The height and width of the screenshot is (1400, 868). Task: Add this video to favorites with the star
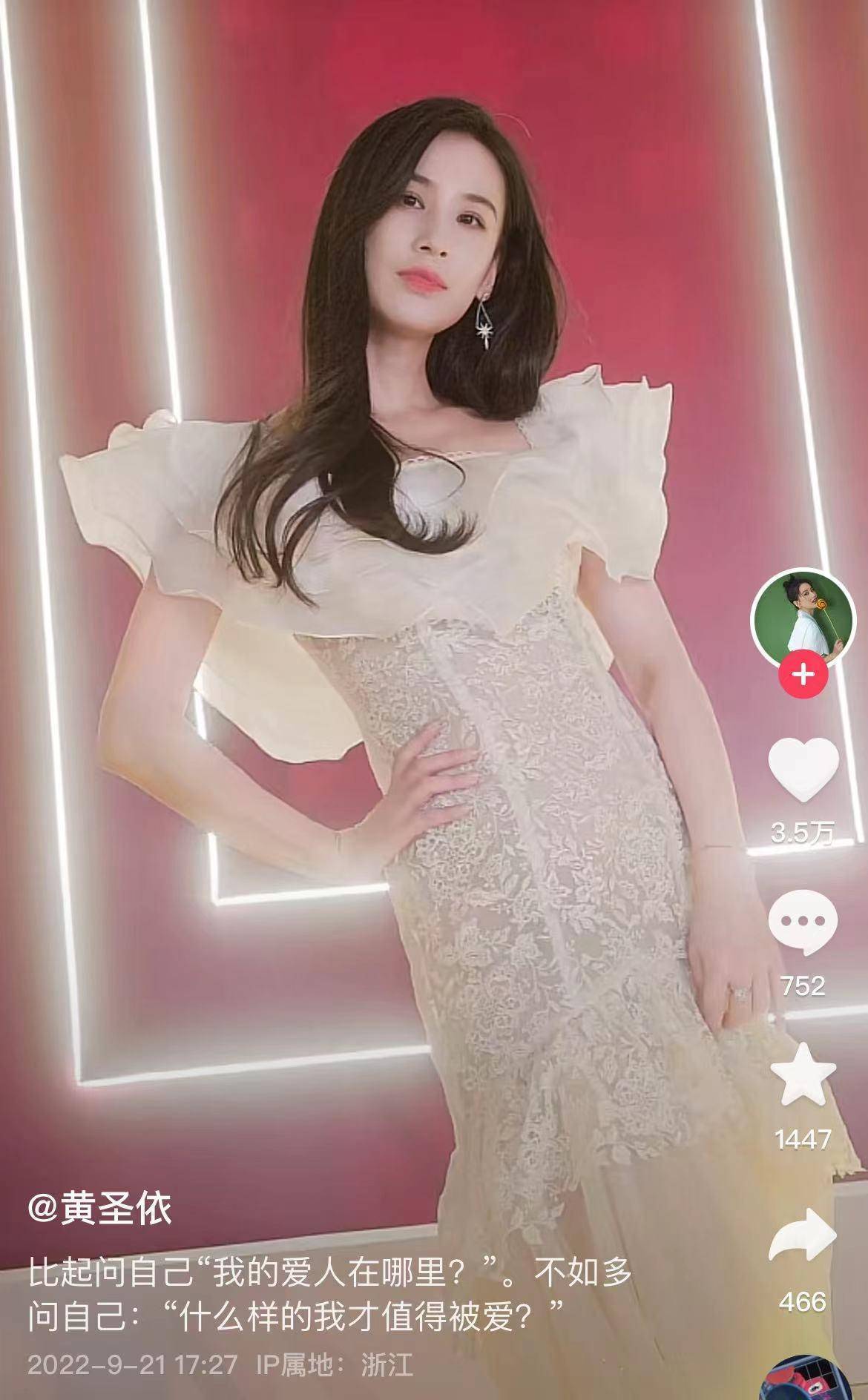[x=803, y=1074]
